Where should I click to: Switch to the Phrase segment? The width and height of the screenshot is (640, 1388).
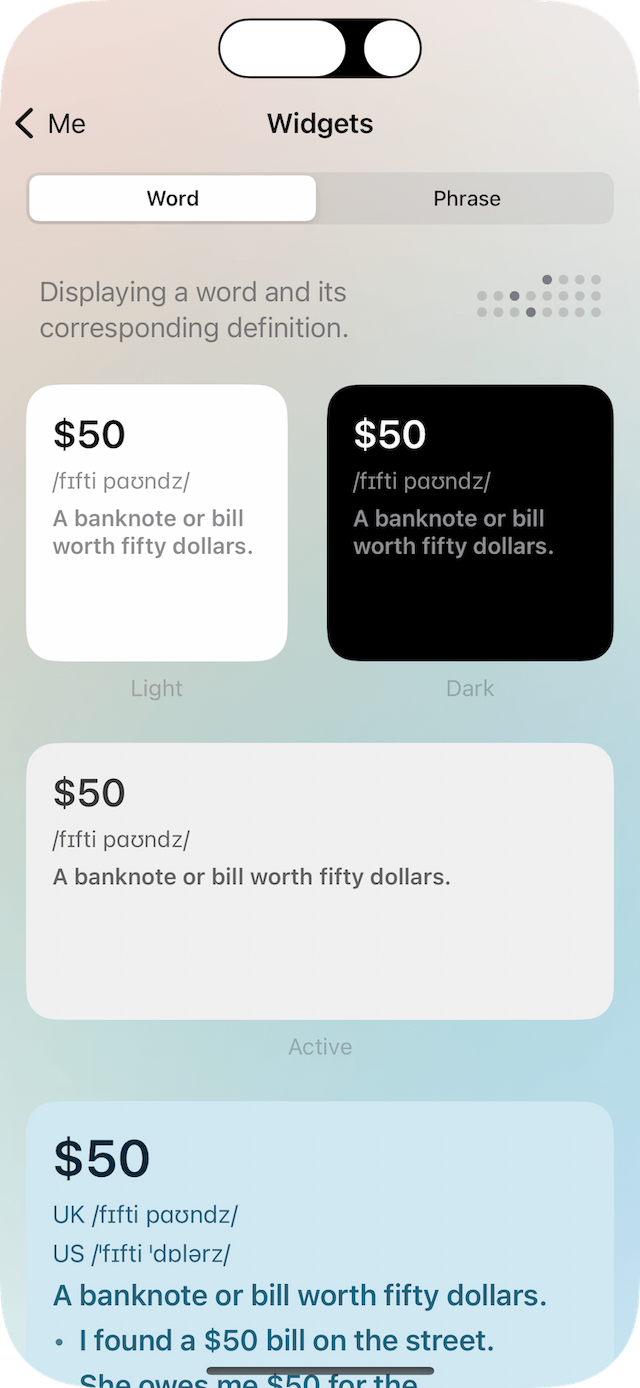tap(466, 198)
